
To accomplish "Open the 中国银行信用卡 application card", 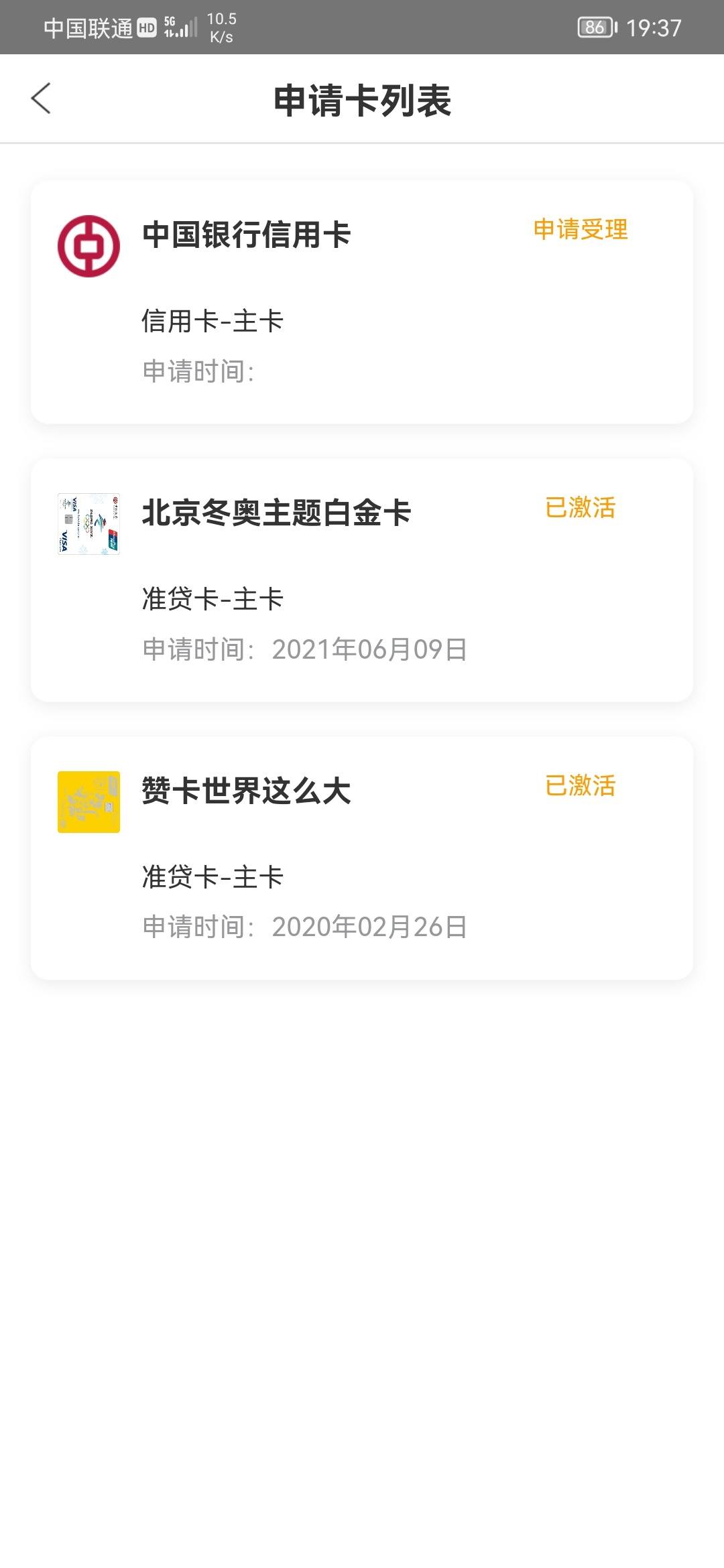I will point(362,302).
